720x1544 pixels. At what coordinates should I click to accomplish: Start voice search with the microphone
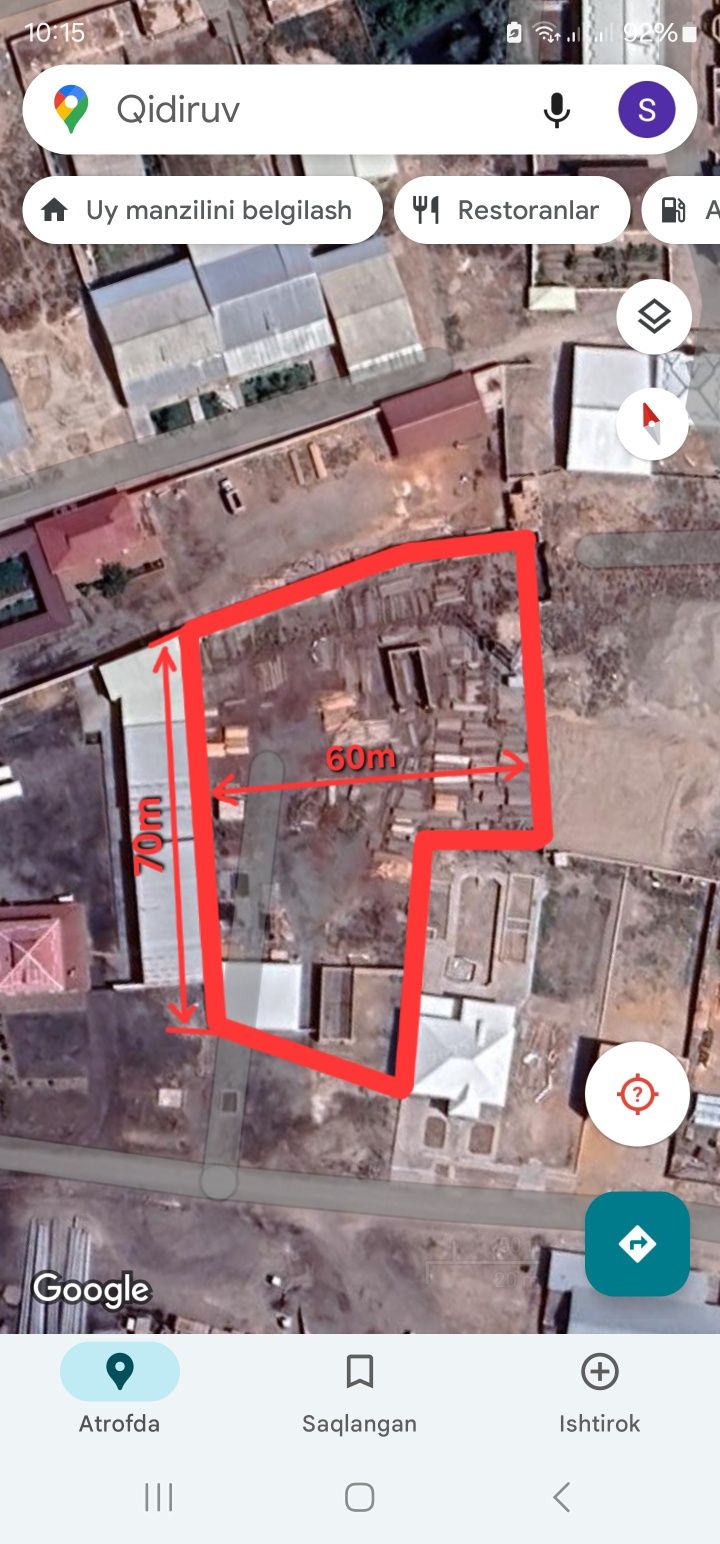pos(556,110)
